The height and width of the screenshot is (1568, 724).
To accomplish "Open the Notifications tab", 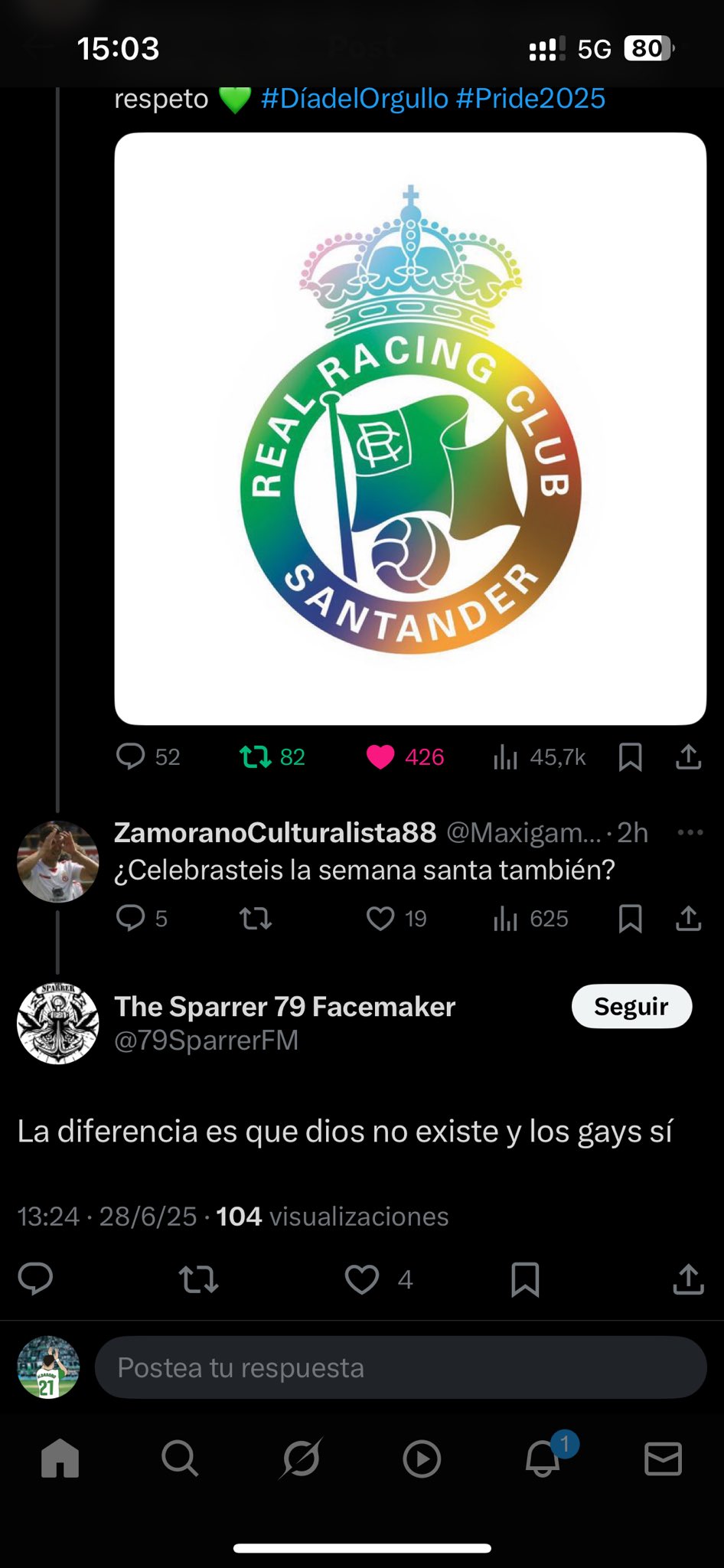I will [543, 1459].
